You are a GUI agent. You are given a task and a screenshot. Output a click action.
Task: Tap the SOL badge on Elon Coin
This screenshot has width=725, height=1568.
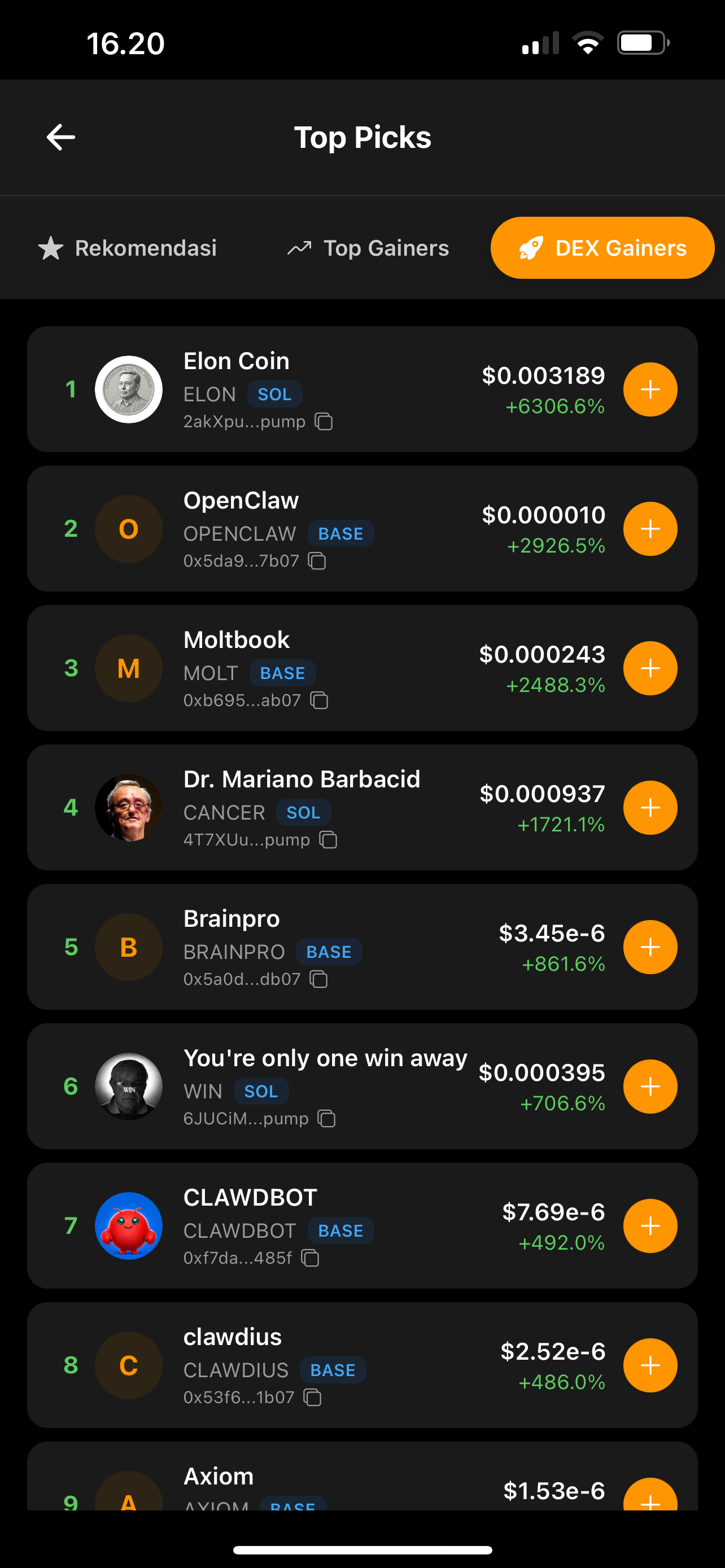274,394
